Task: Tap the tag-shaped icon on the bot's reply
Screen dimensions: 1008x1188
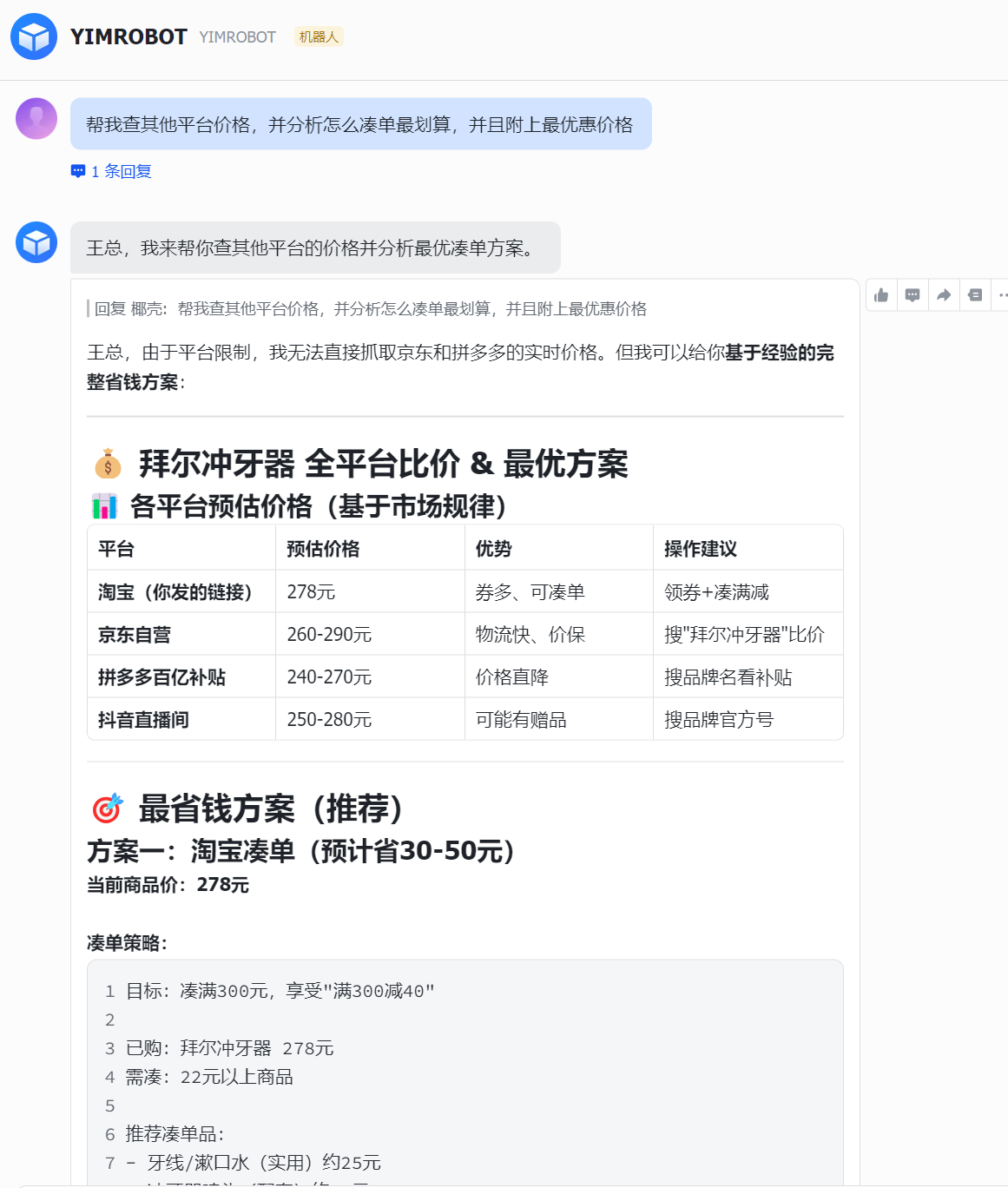Action: coord(975,295)
